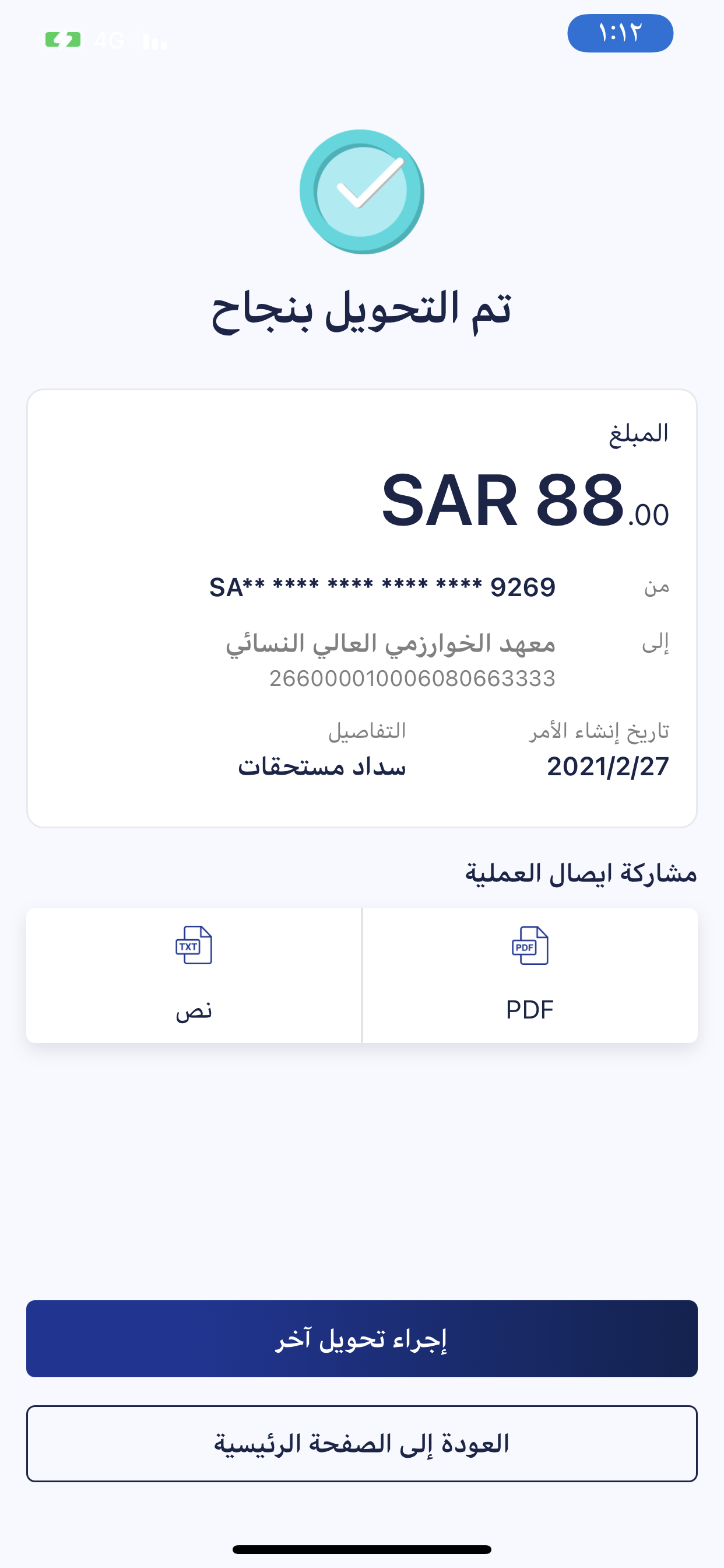Share receipt as PDF
724x1568 pixels.
click(x=529, y=975)
